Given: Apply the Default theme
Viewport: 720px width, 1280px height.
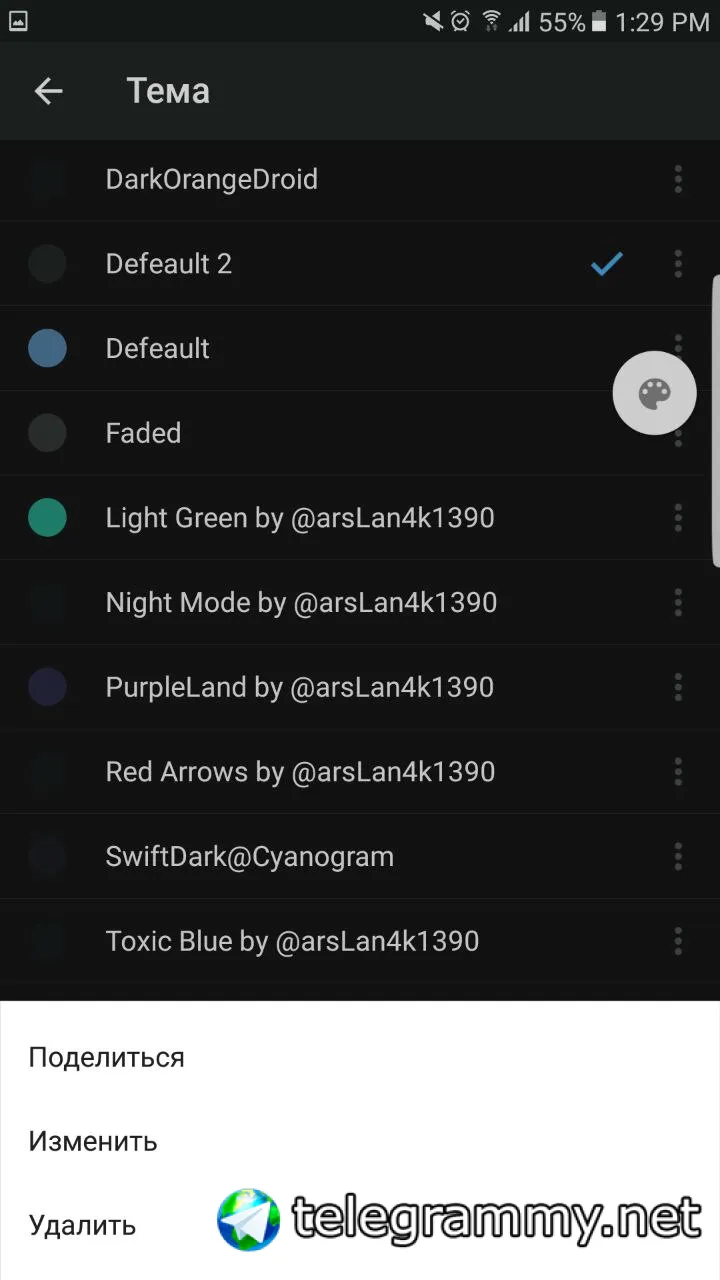Looking at the screenshot, I should 158,349.
